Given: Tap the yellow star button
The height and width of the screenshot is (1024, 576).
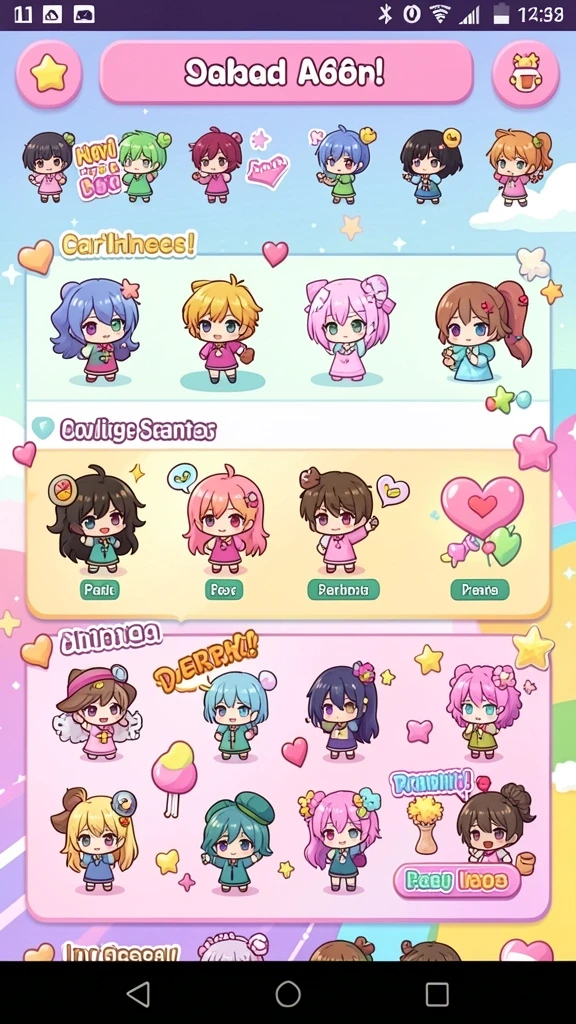Looking at the screenshot, I should click(x=49, y=73).
